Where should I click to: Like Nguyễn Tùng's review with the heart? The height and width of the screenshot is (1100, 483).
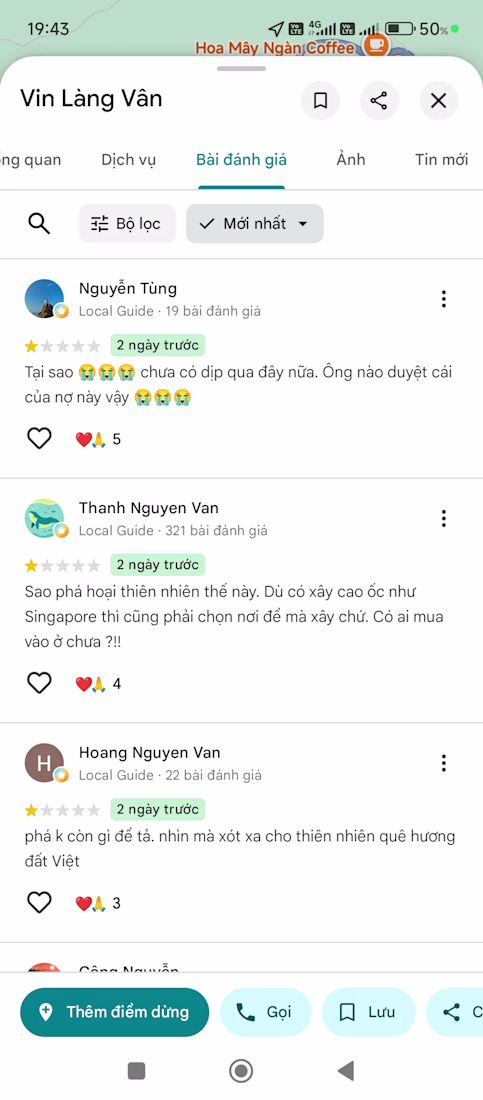click(x=39, y=439)
